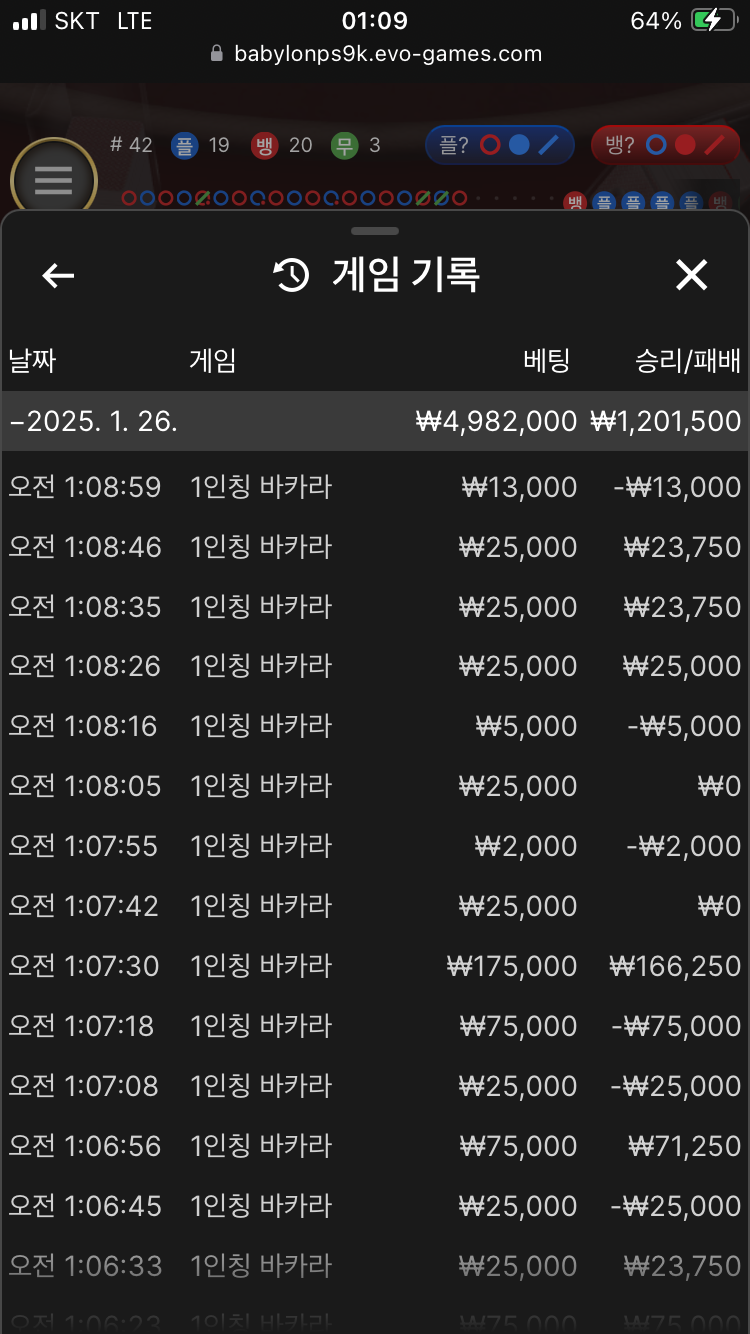Tap the 플? player prediction button
This screenshot has height=1334, width=750.
click(x=500, y=145)
